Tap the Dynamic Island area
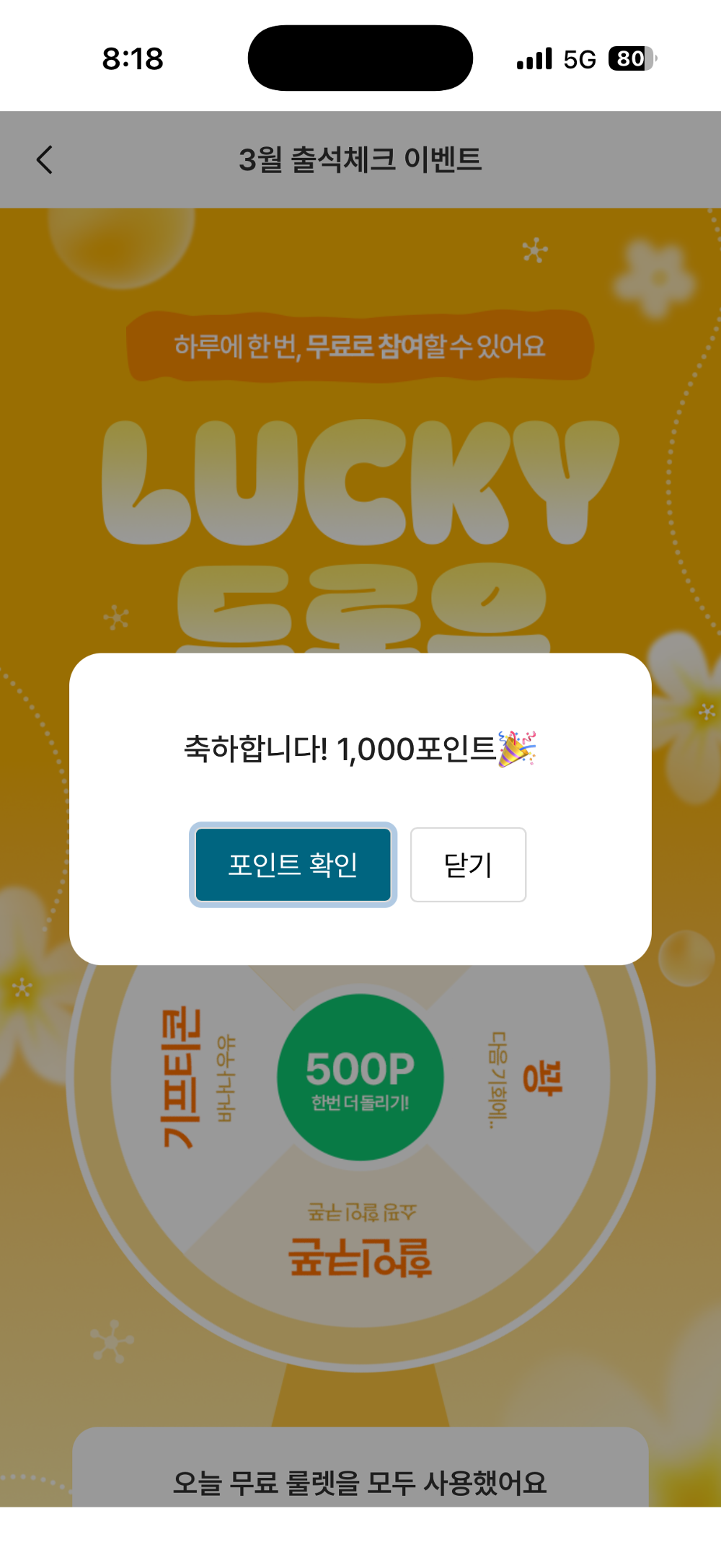The height and width of the screenshot is (1568, 721). click(x=360, y=56)
